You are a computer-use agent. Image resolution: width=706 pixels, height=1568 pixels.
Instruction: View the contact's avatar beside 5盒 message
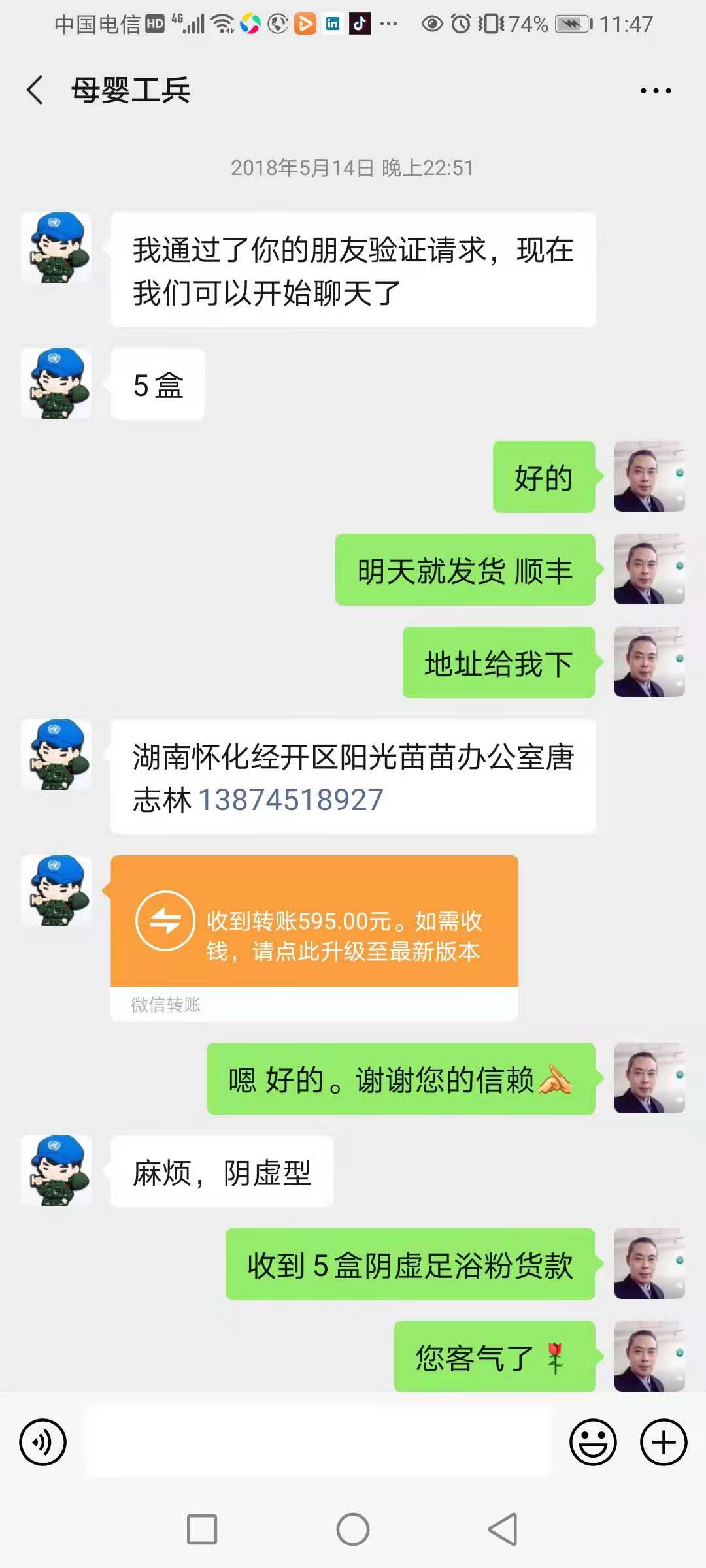pos(56,384)
